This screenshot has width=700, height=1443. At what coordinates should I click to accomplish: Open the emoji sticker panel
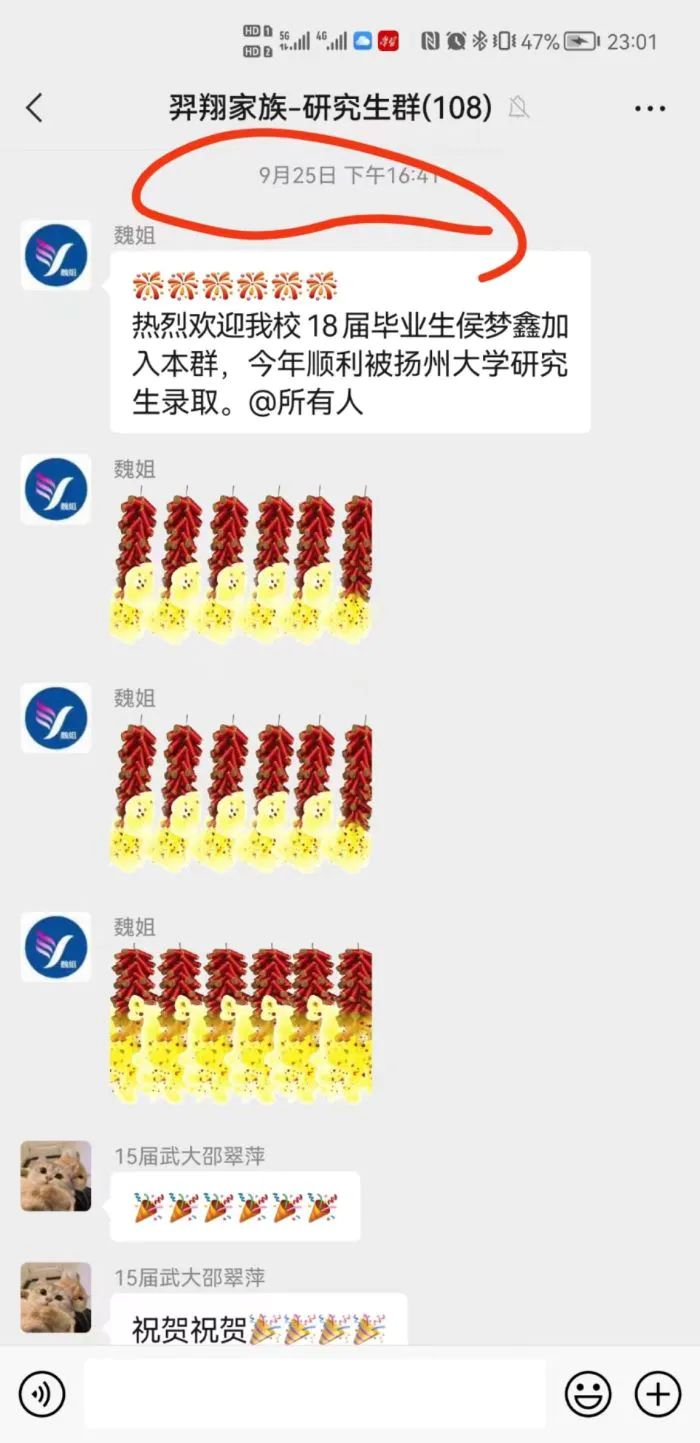point(589,1393)
